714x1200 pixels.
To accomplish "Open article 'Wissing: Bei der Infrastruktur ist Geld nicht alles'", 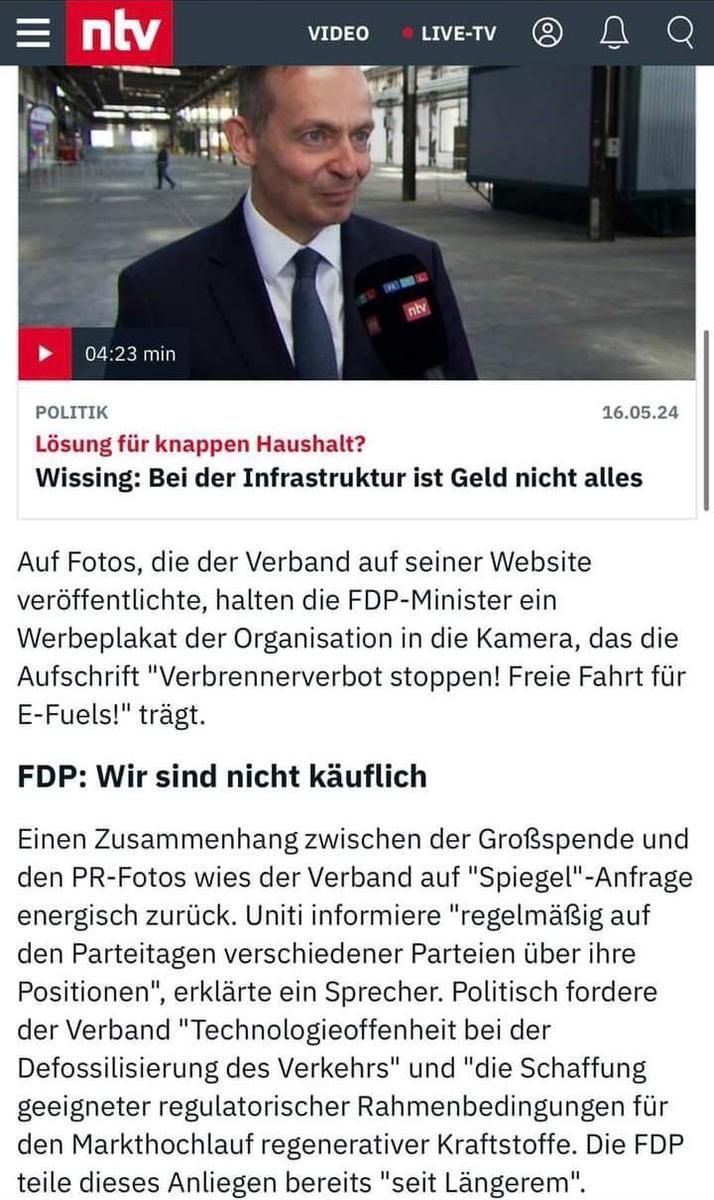I will tap(338, 477).
